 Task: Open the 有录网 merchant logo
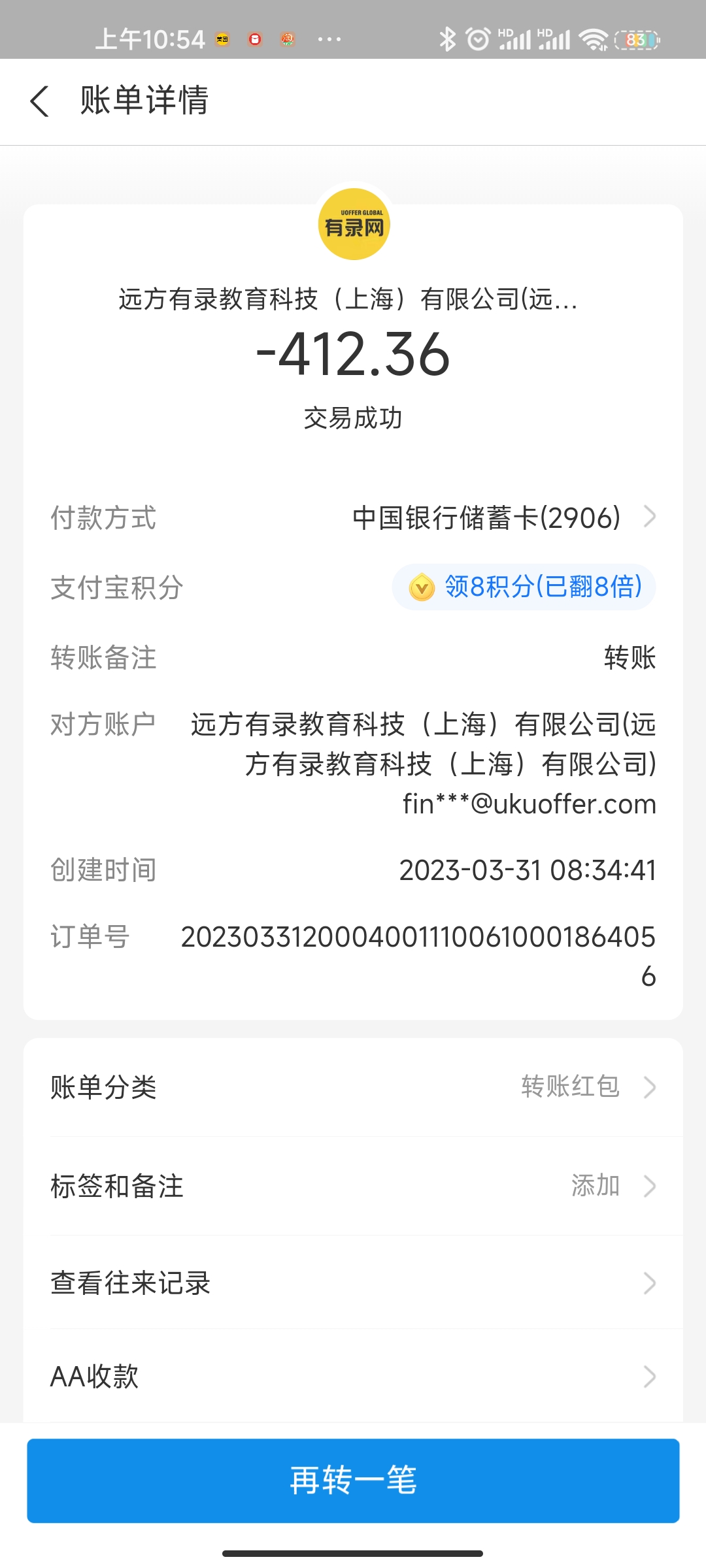click(354, 225)
